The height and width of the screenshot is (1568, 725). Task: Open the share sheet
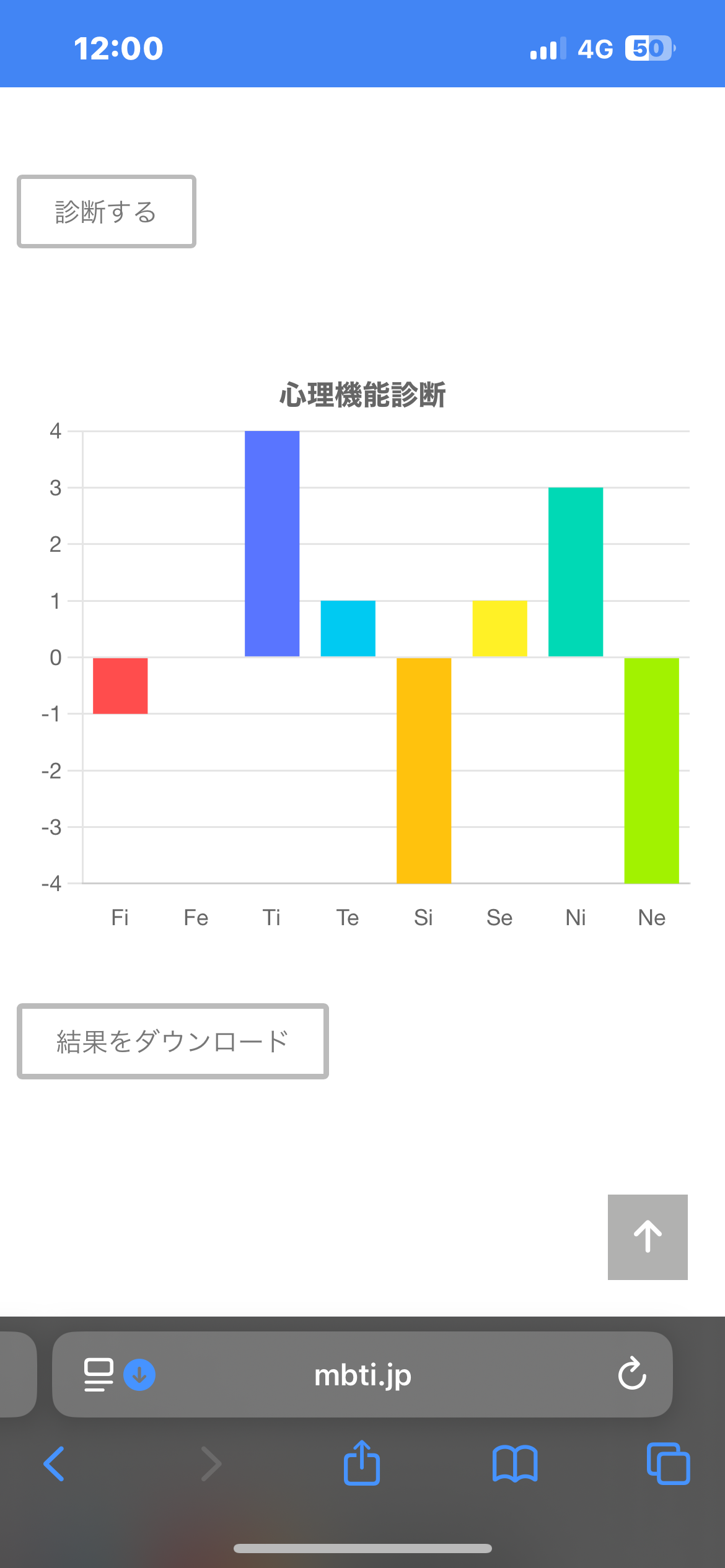coord(362,1463)
